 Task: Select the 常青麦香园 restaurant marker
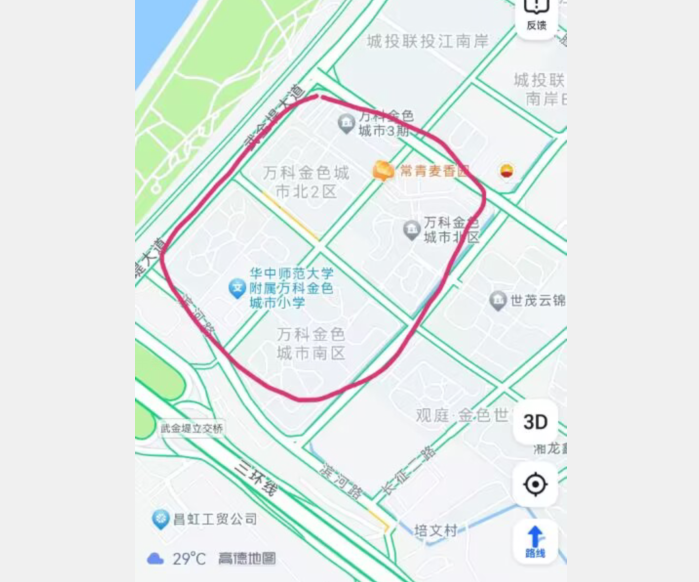coord(383,171)
